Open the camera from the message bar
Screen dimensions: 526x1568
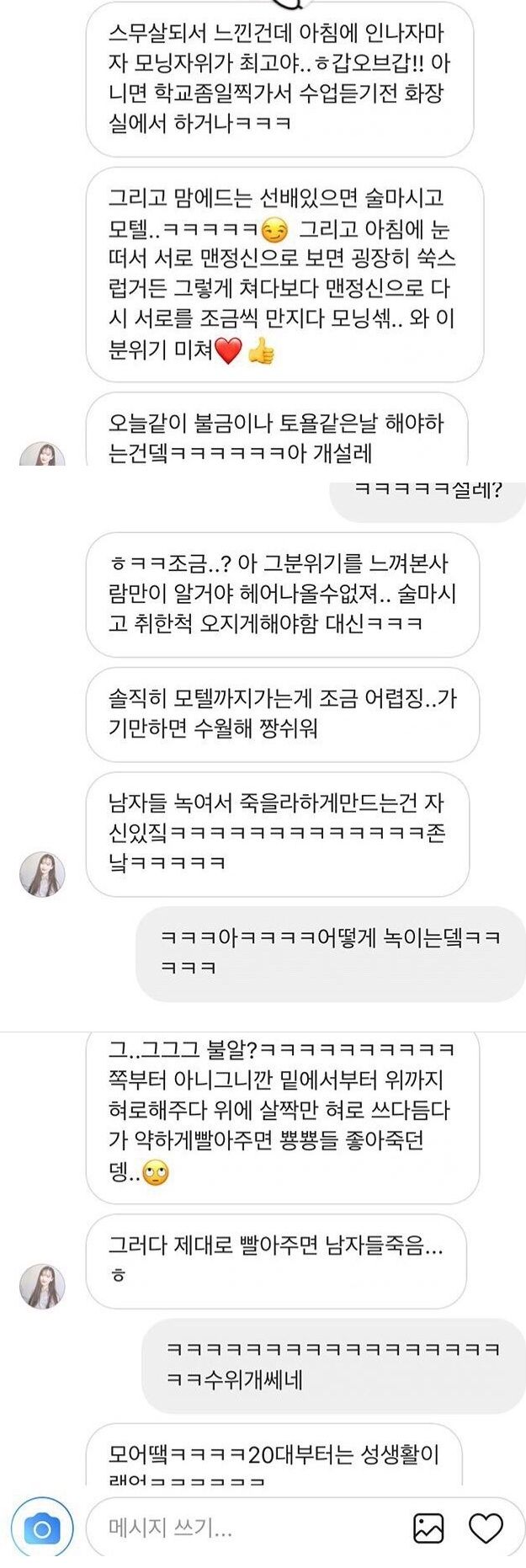(41, 1528)
